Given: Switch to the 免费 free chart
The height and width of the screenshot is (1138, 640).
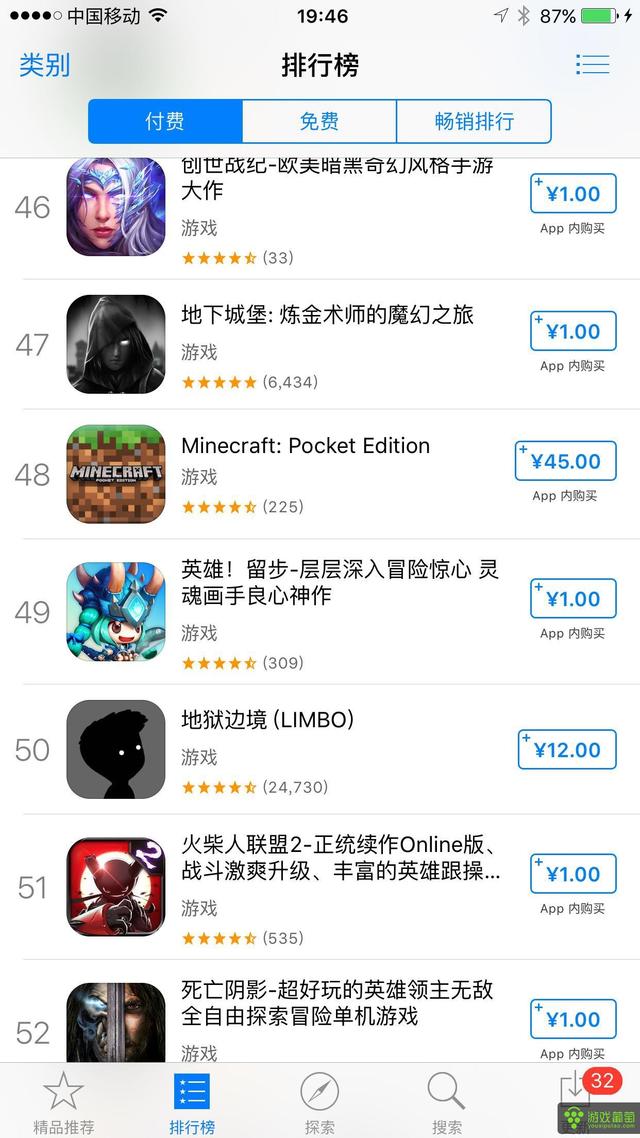Looking at the screenshot, I should pyautogui.click(x=319, y=121).
